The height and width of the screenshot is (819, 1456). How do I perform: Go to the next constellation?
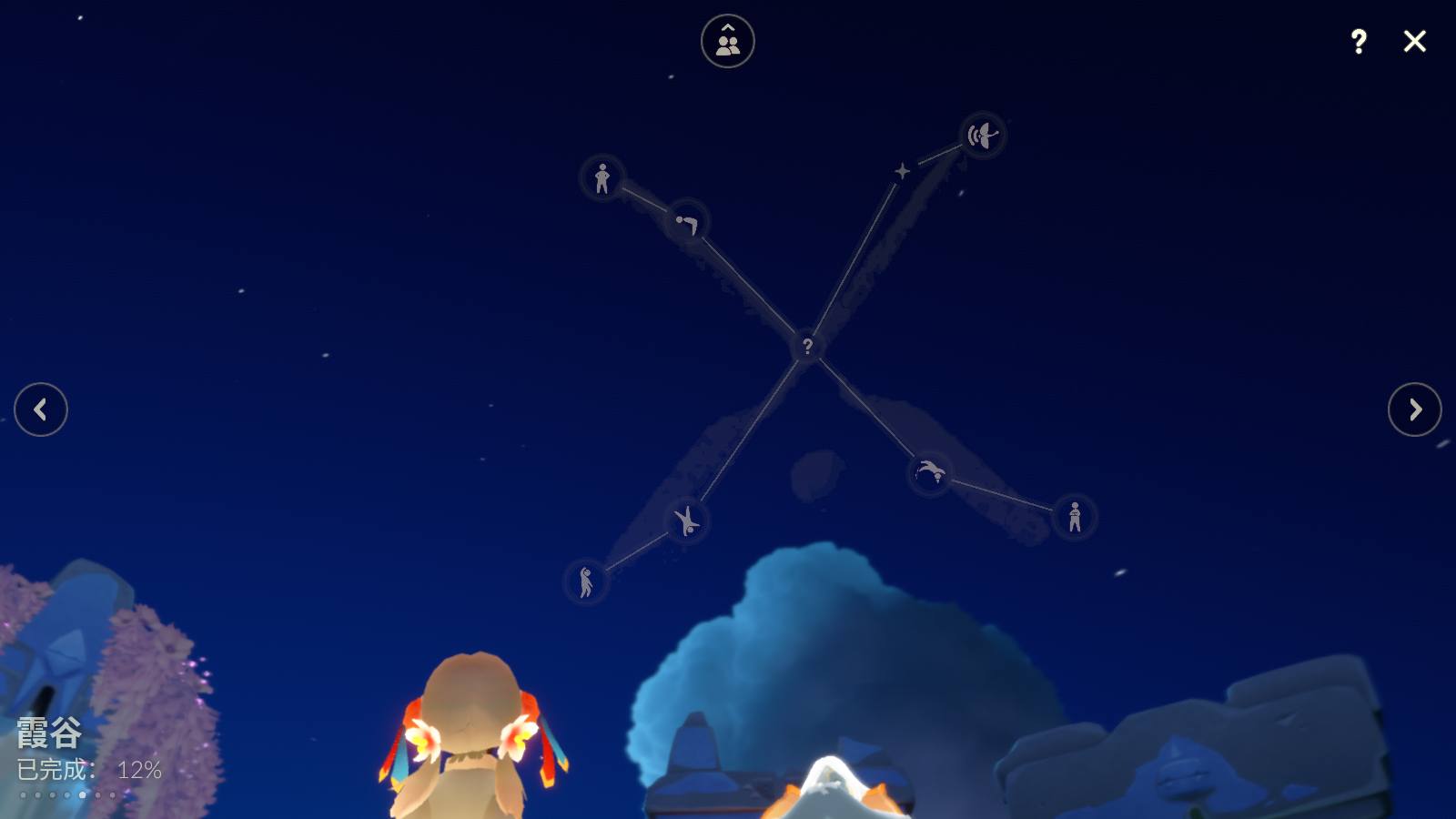click(x=1414, y=409)
